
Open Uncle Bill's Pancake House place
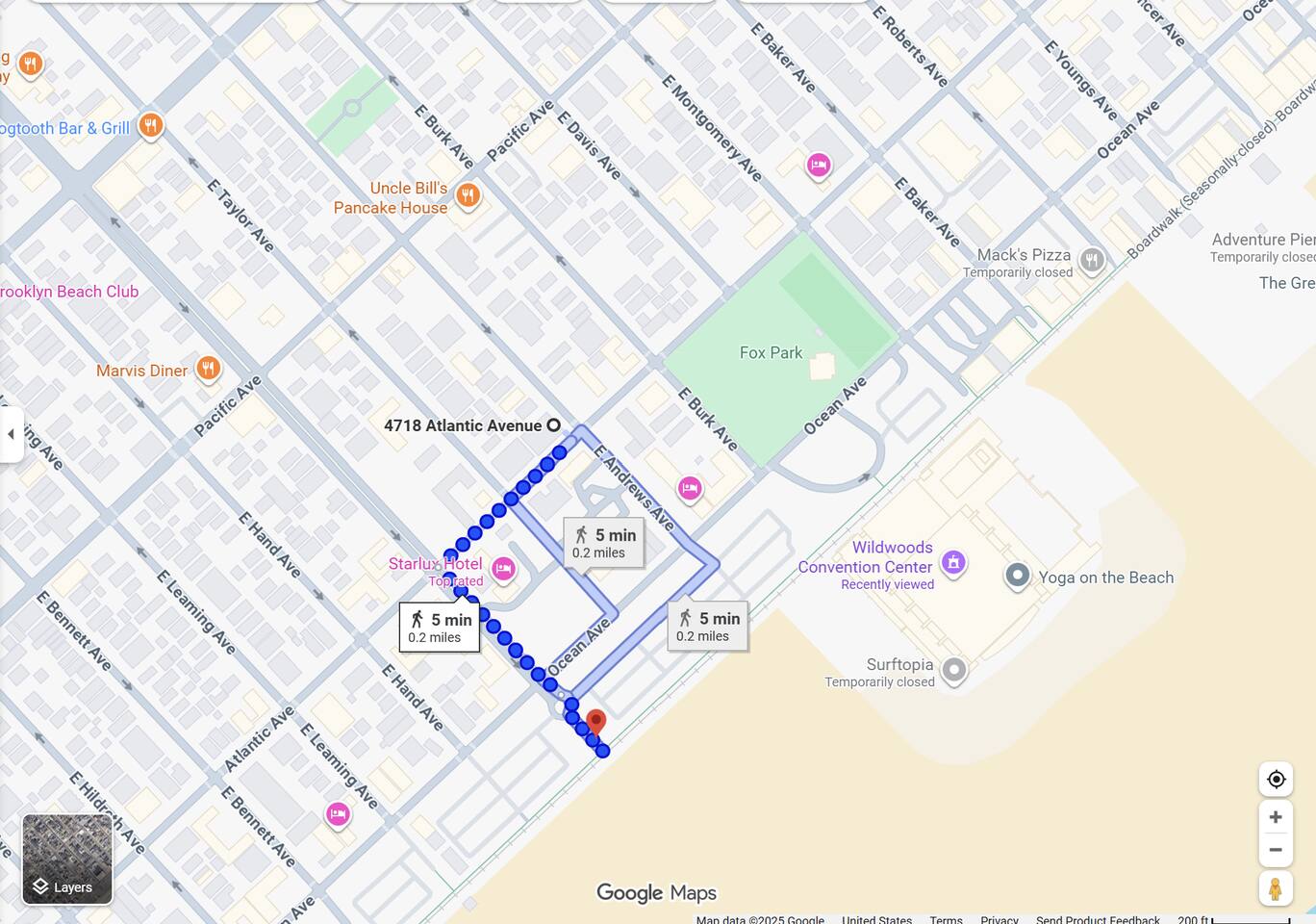click(468, 196)
